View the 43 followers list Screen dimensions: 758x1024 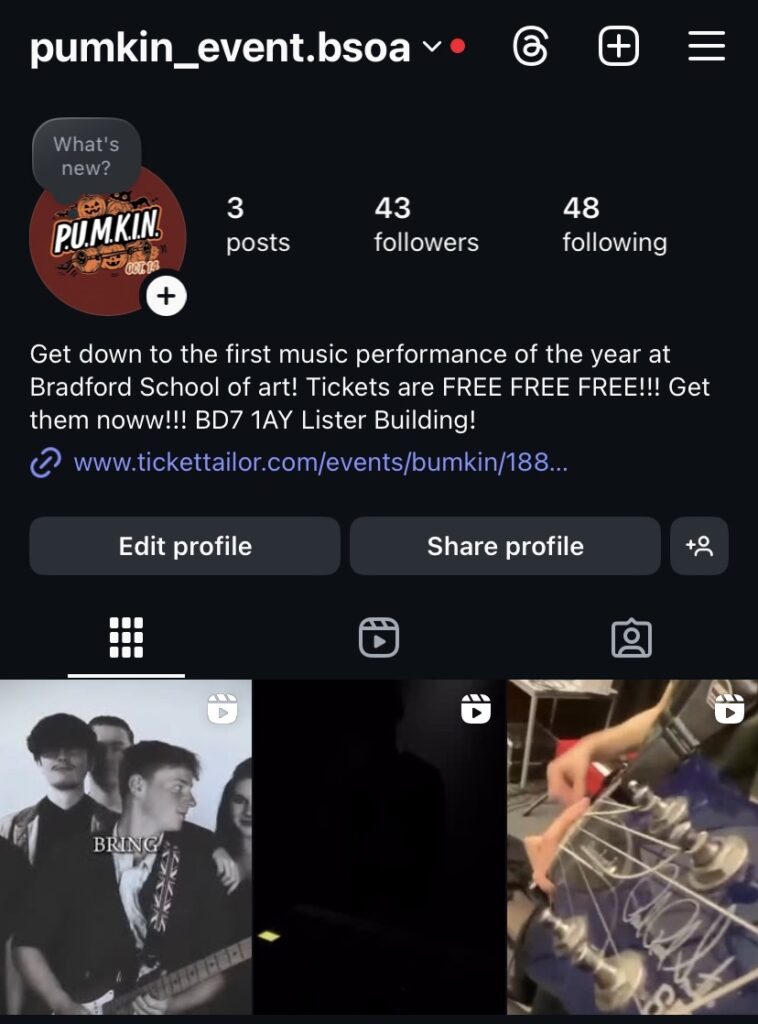[x=426, y=224]
